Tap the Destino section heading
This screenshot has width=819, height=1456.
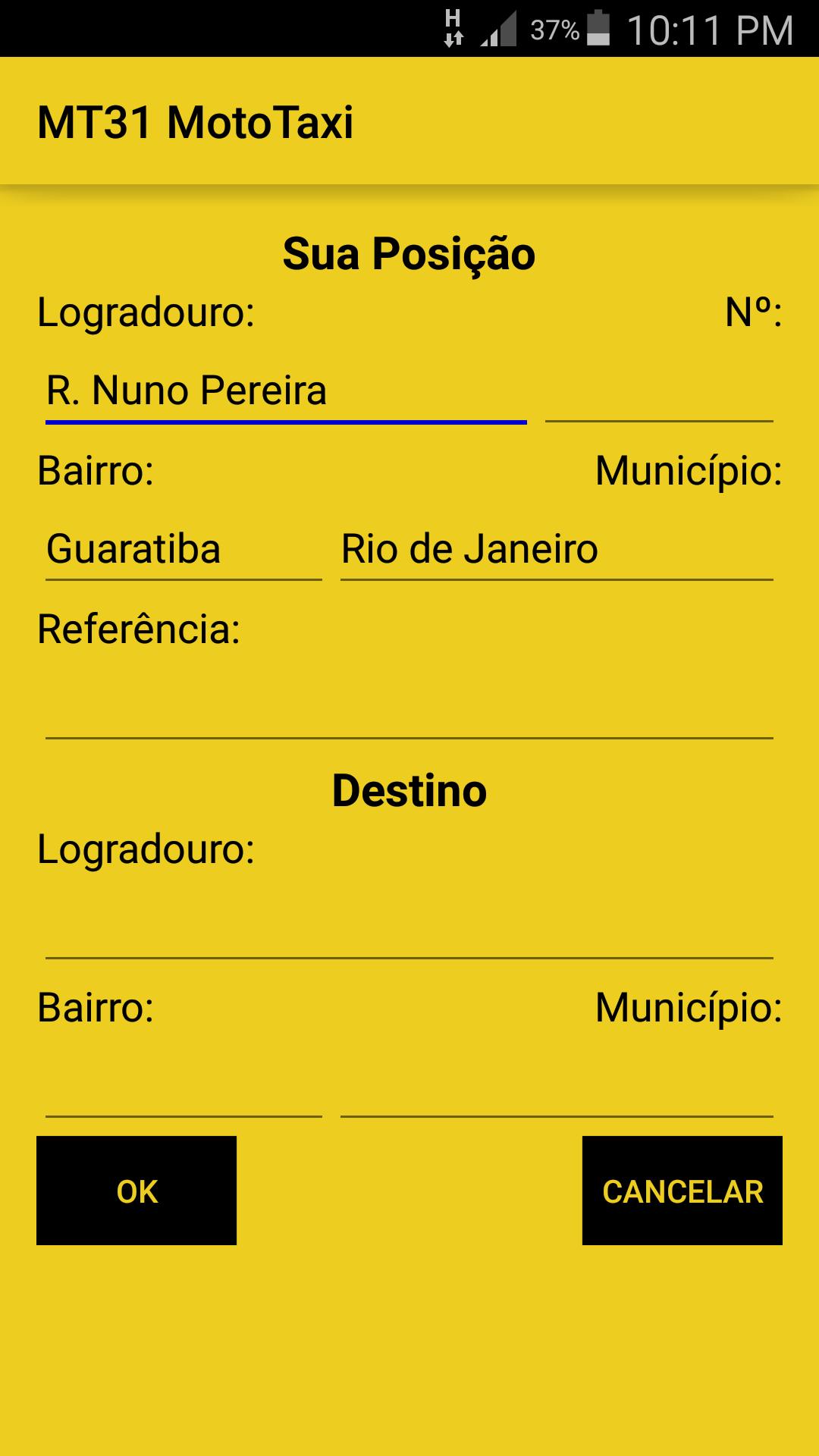[409, 791]
